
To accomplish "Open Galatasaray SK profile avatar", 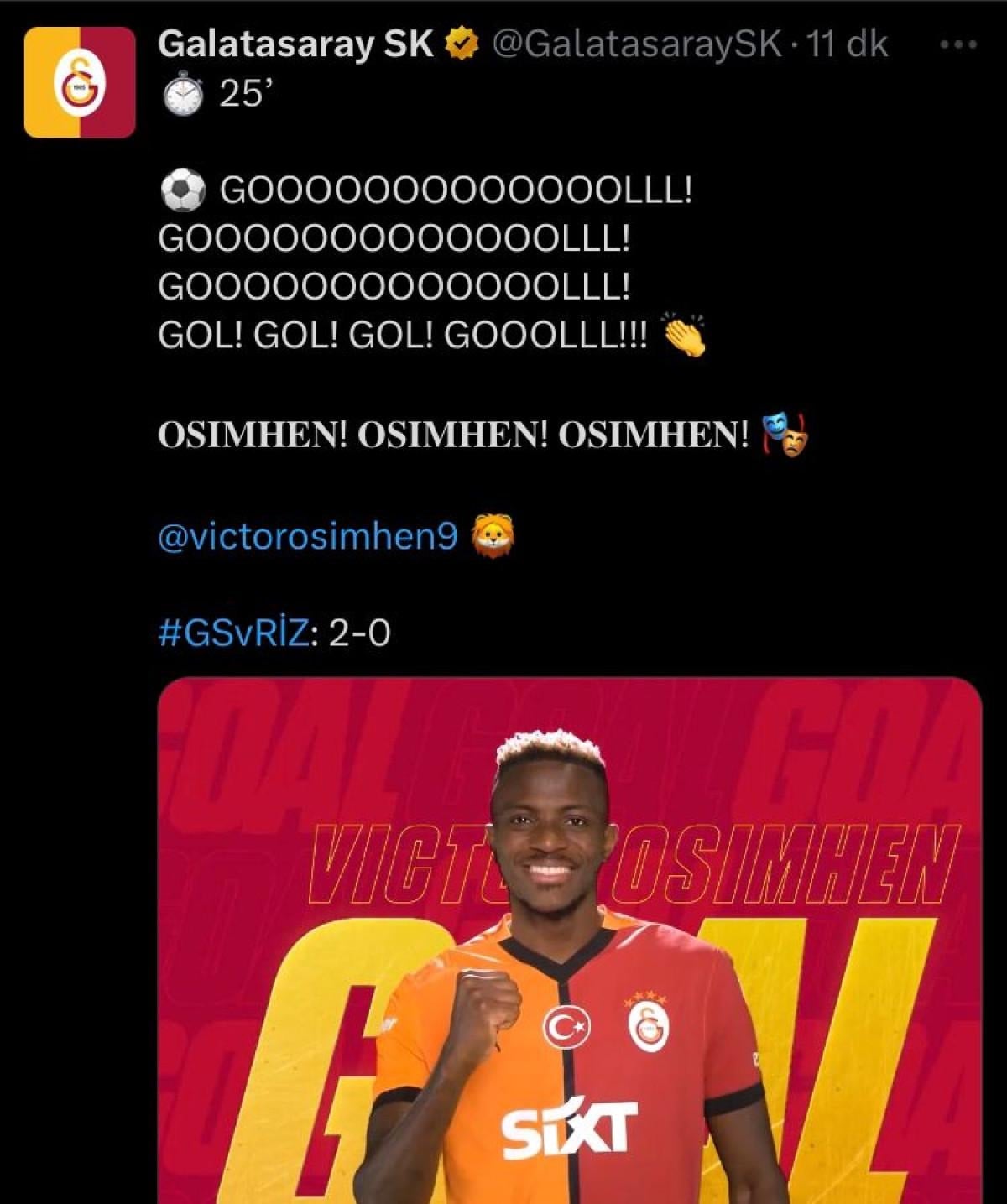I will point(80,82).
